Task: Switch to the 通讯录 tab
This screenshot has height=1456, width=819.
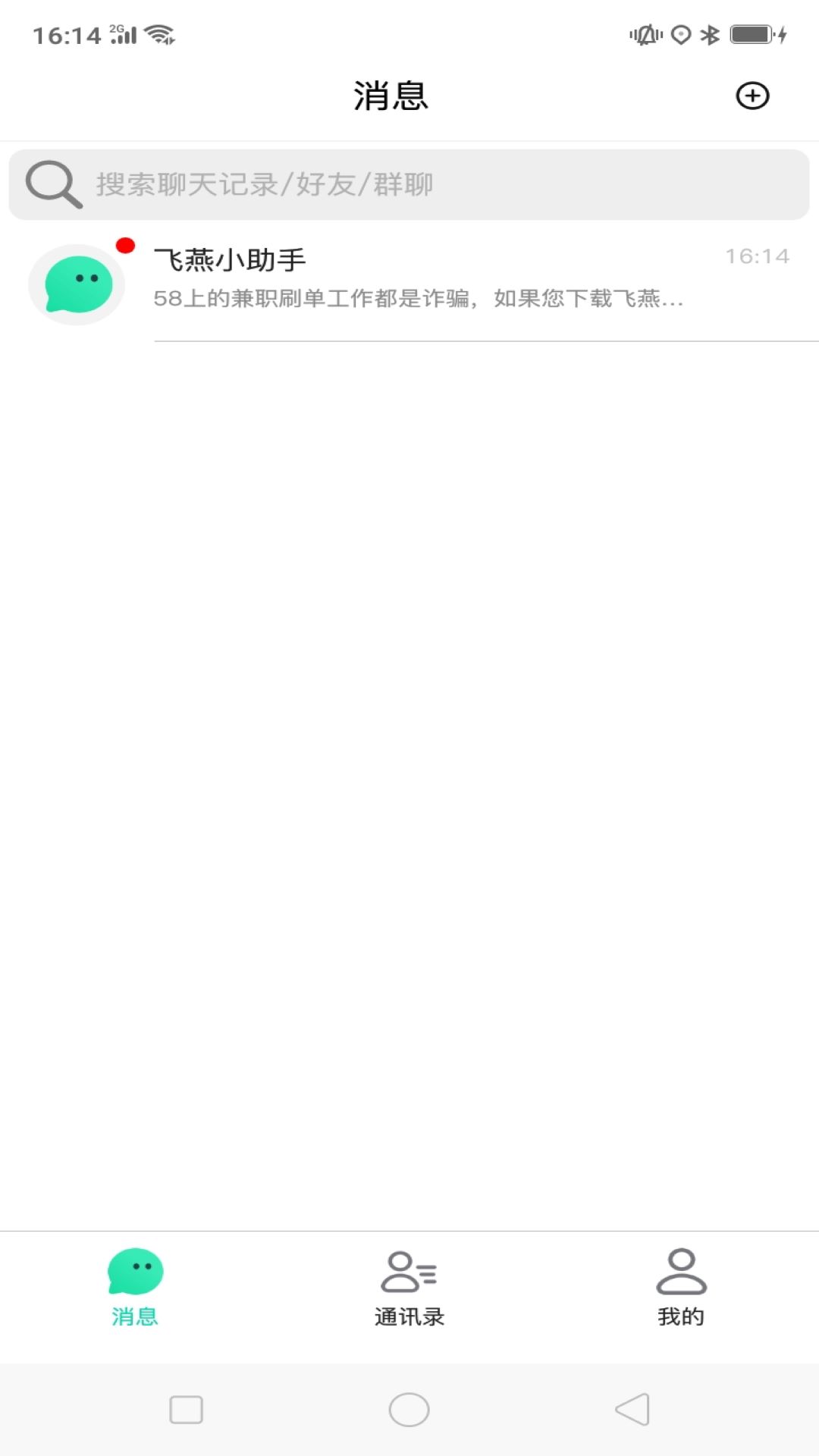Action: 409,1288
